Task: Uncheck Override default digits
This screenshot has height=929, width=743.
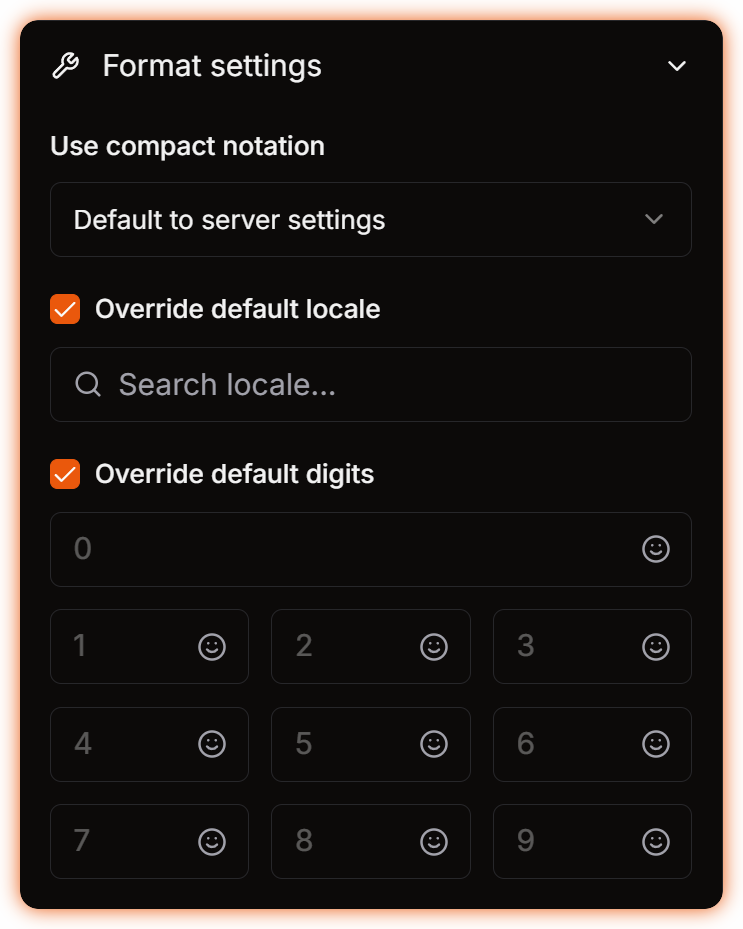Action: click(x=65, y=474)
